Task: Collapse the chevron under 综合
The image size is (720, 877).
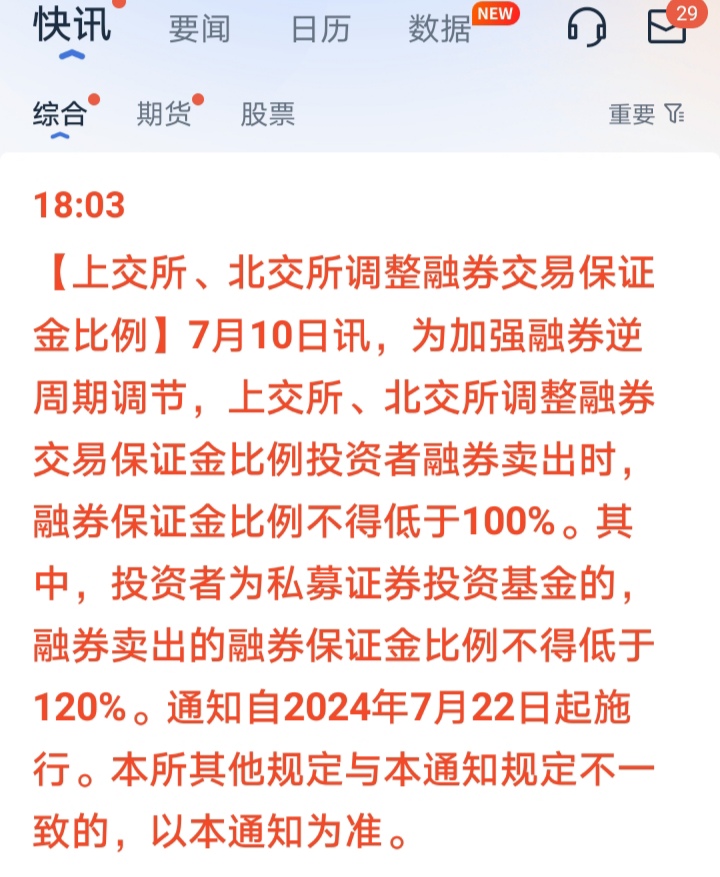Action: pos(60,133)
